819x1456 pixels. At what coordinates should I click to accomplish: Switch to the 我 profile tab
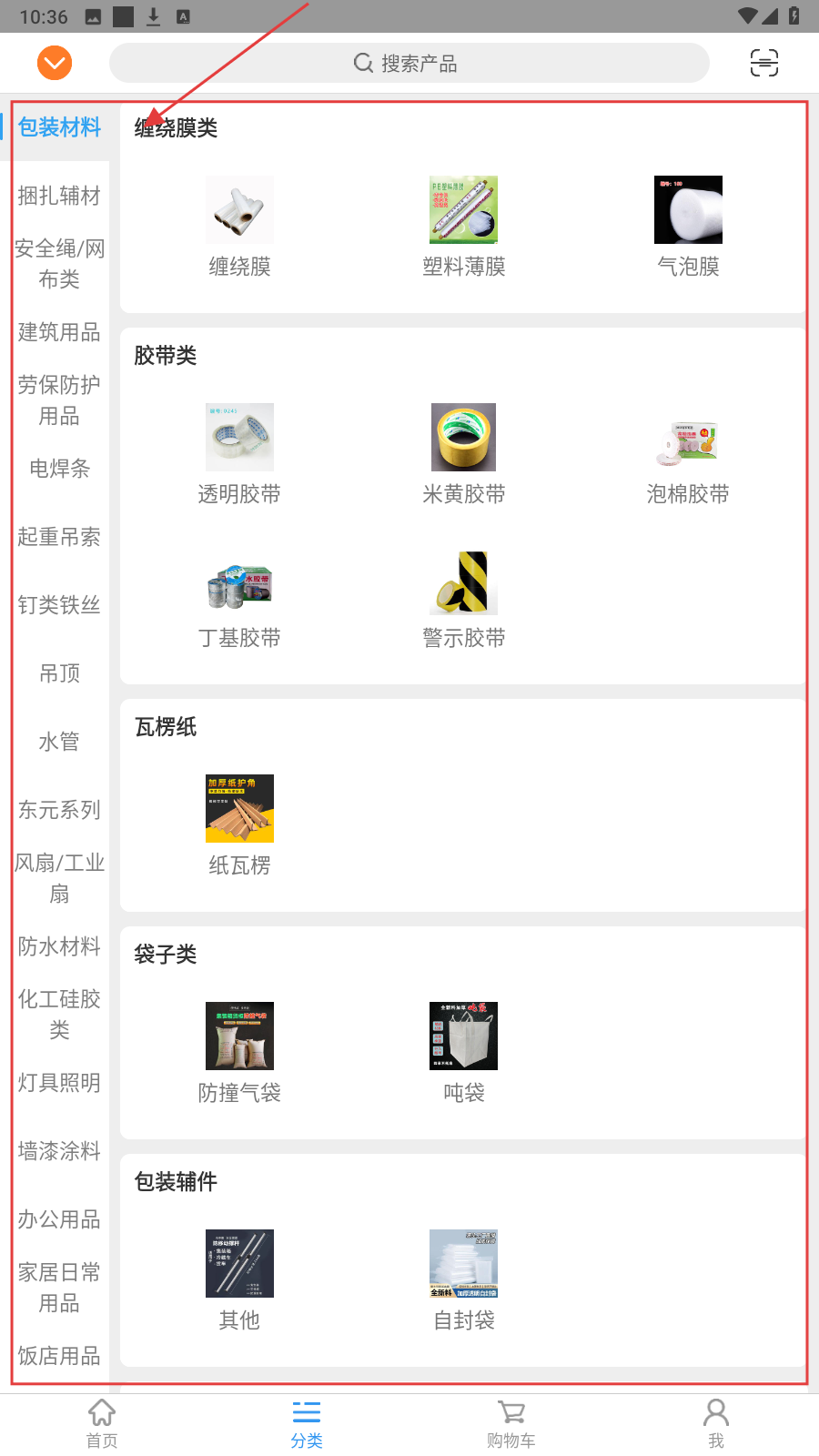click(x=716, y=1422)
